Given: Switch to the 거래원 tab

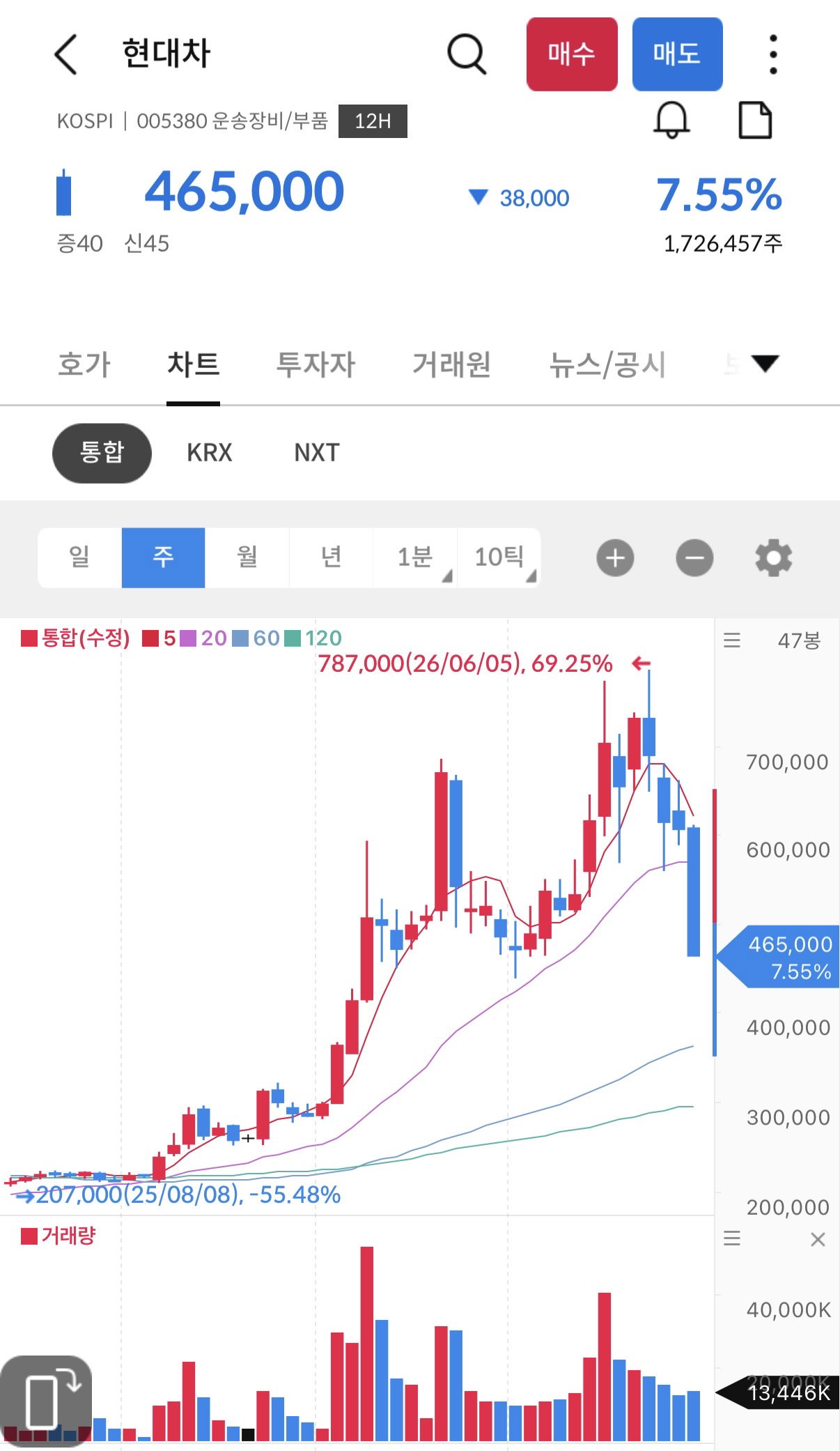Looking at the screenshot, I should (x=452, y=364).
